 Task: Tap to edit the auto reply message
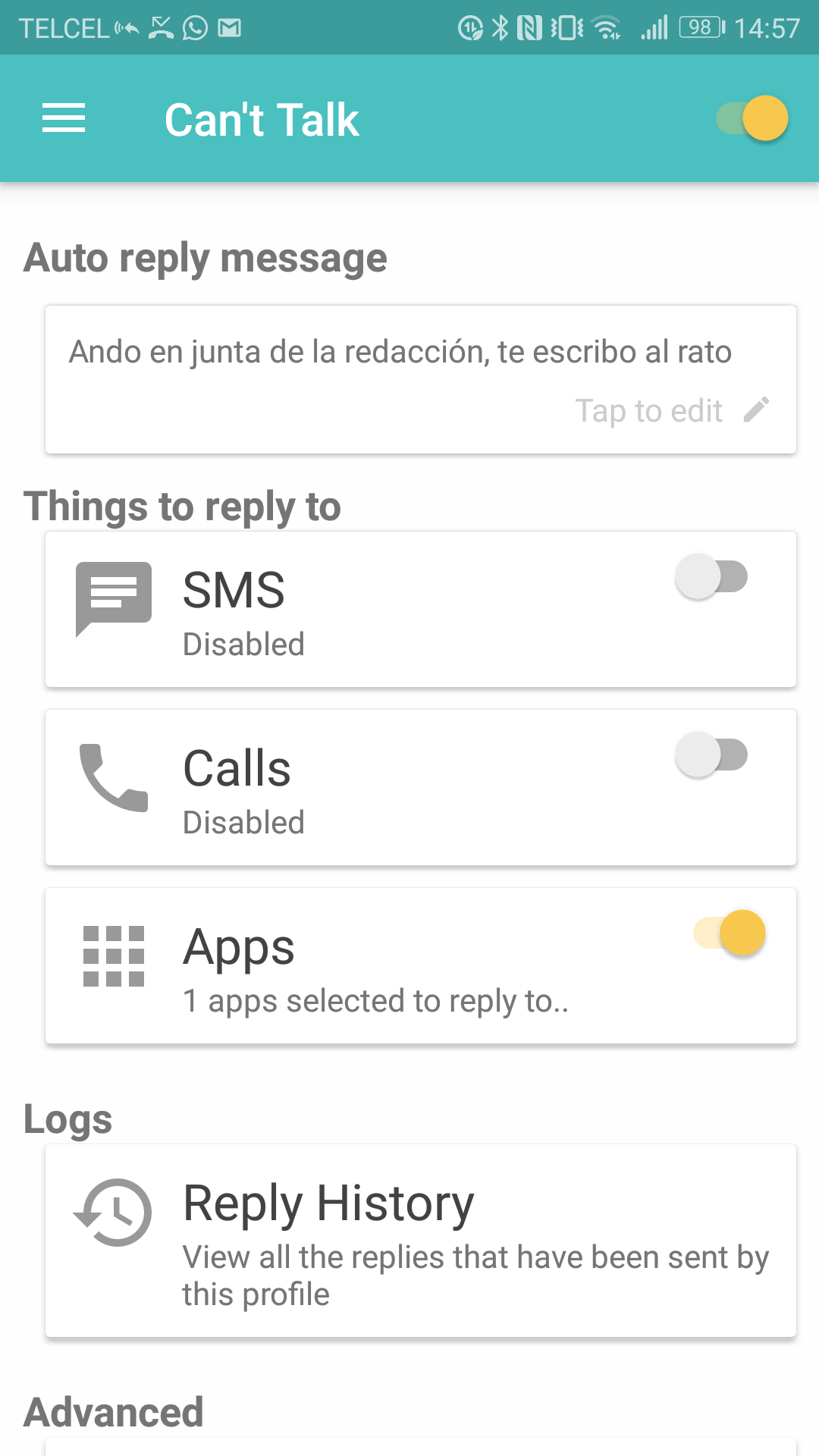pos(651,409)
